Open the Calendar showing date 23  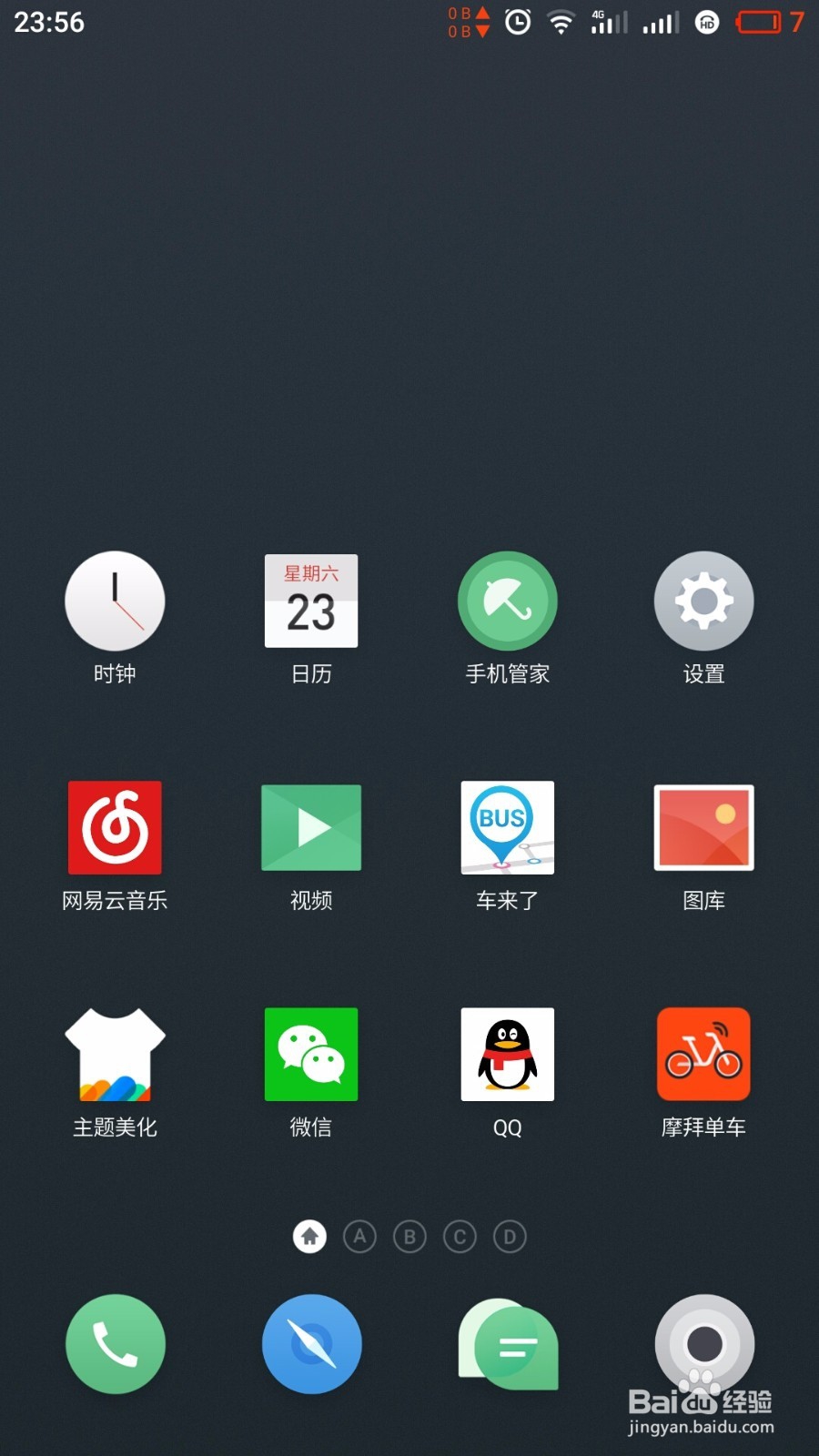coord(310,601)
